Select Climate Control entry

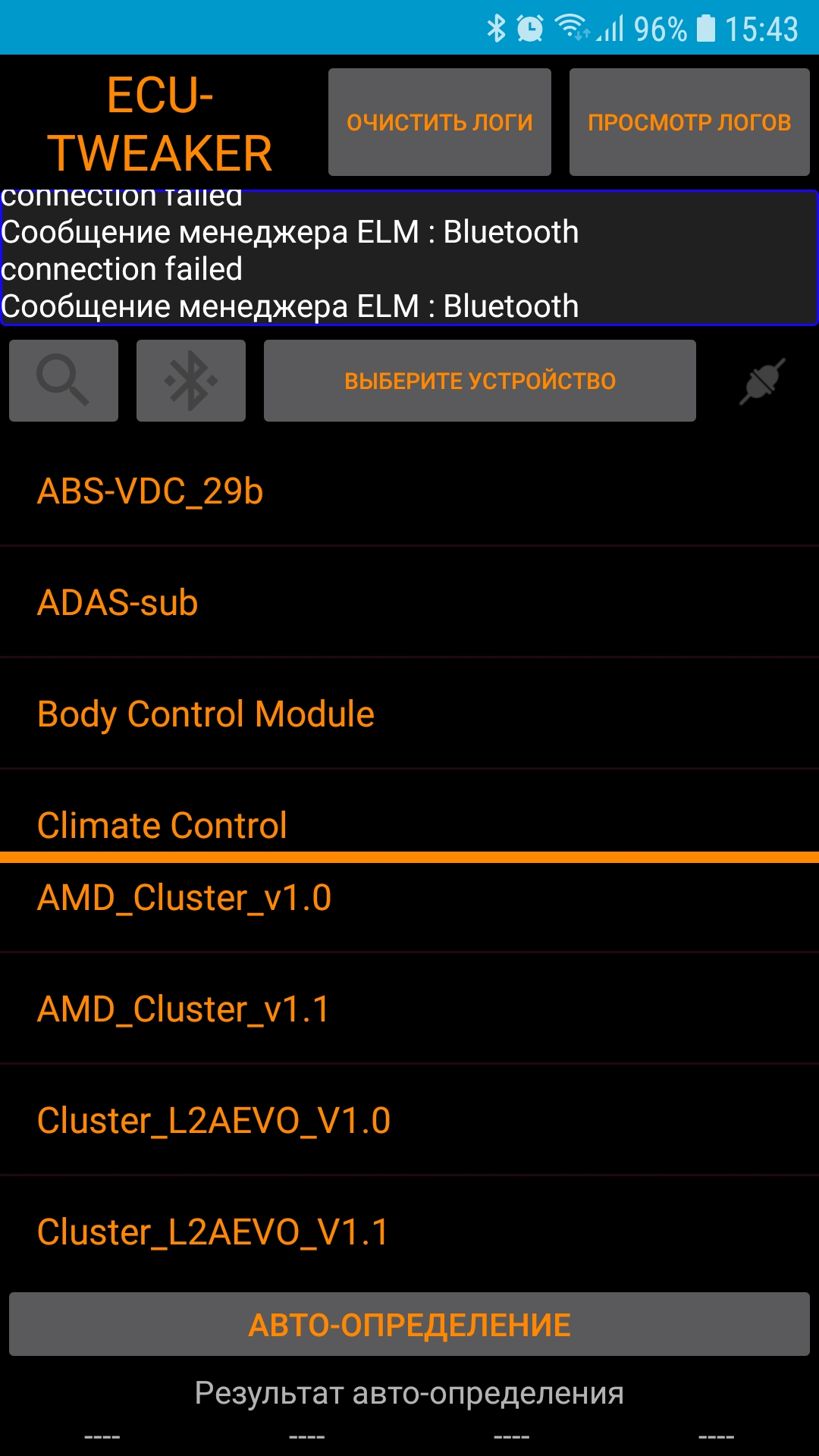tap(409, 815)
